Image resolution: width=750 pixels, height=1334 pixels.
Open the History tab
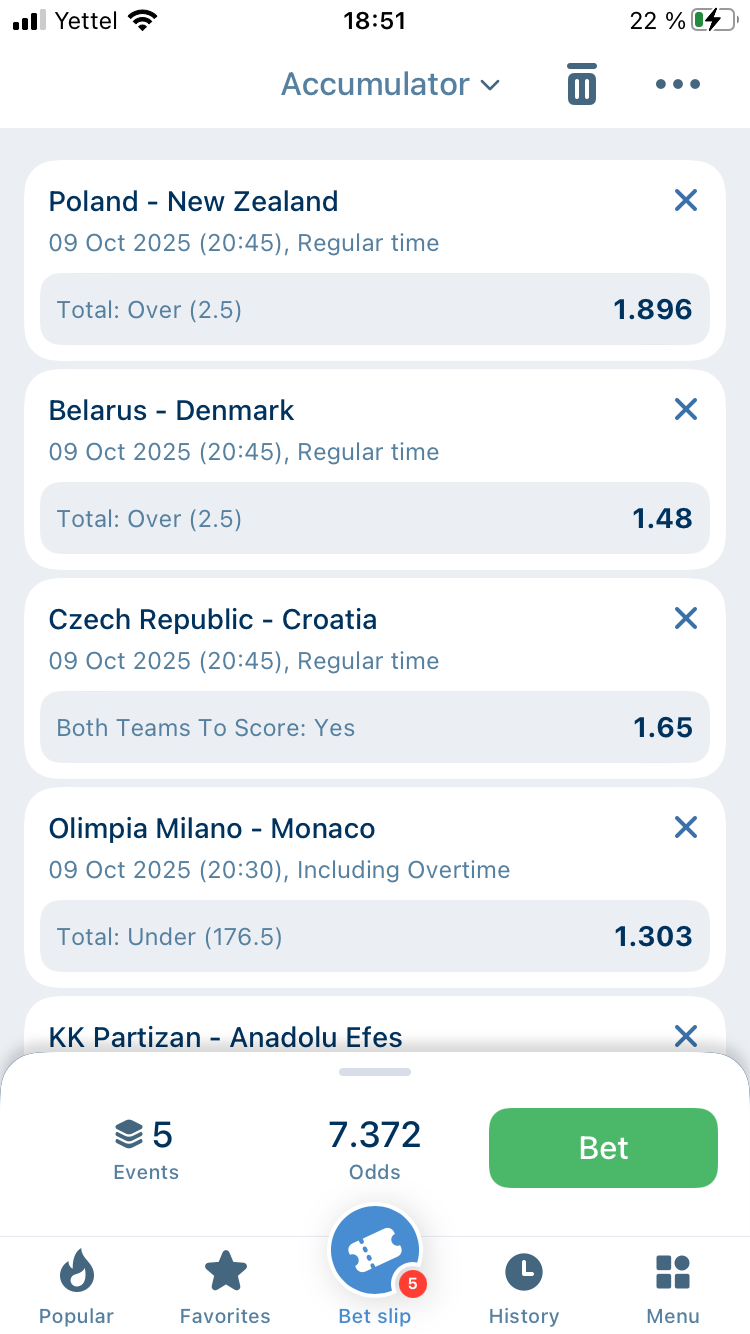point(524,1288)
